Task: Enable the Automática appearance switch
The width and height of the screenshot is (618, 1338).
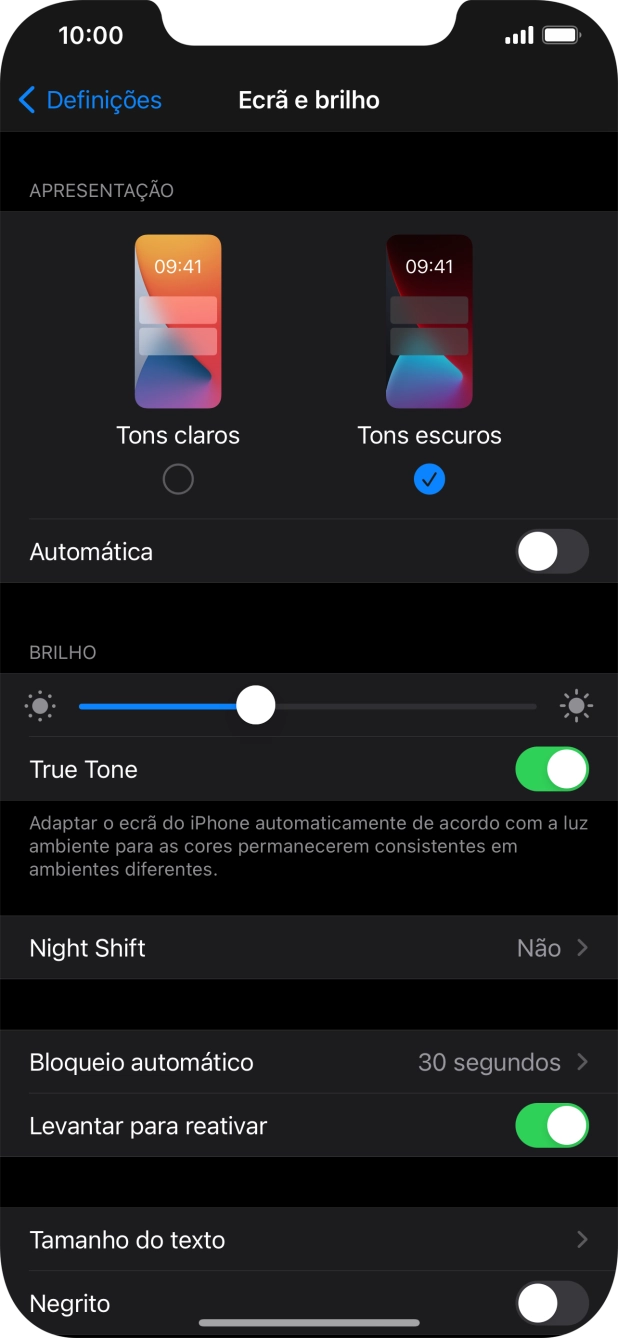Action: (x=552, y=552)
